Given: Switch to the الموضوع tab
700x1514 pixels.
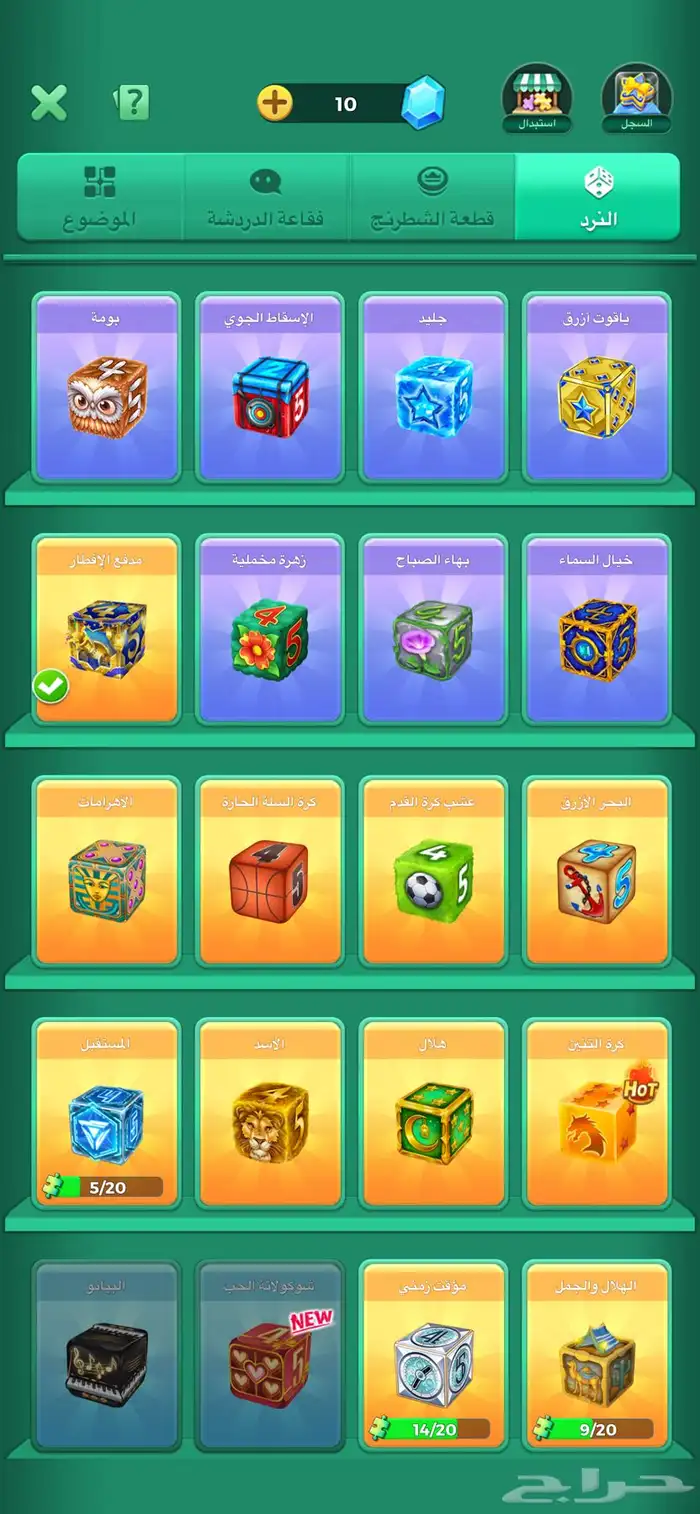Looking at the screenshot, I should pyautogui.click(x=100, y=197).
